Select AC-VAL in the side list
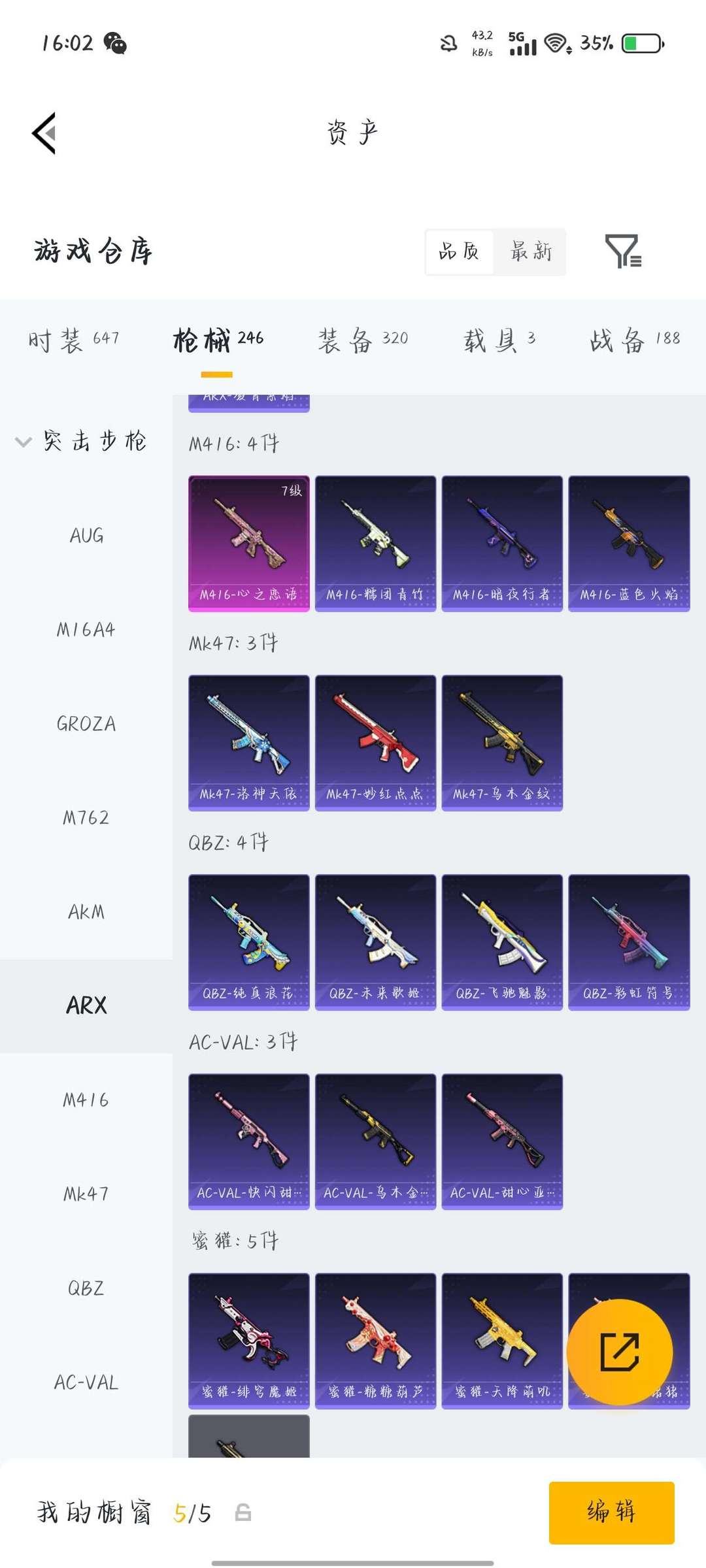This screenshot has width=706, height=1568. (x=86, y=1382)
